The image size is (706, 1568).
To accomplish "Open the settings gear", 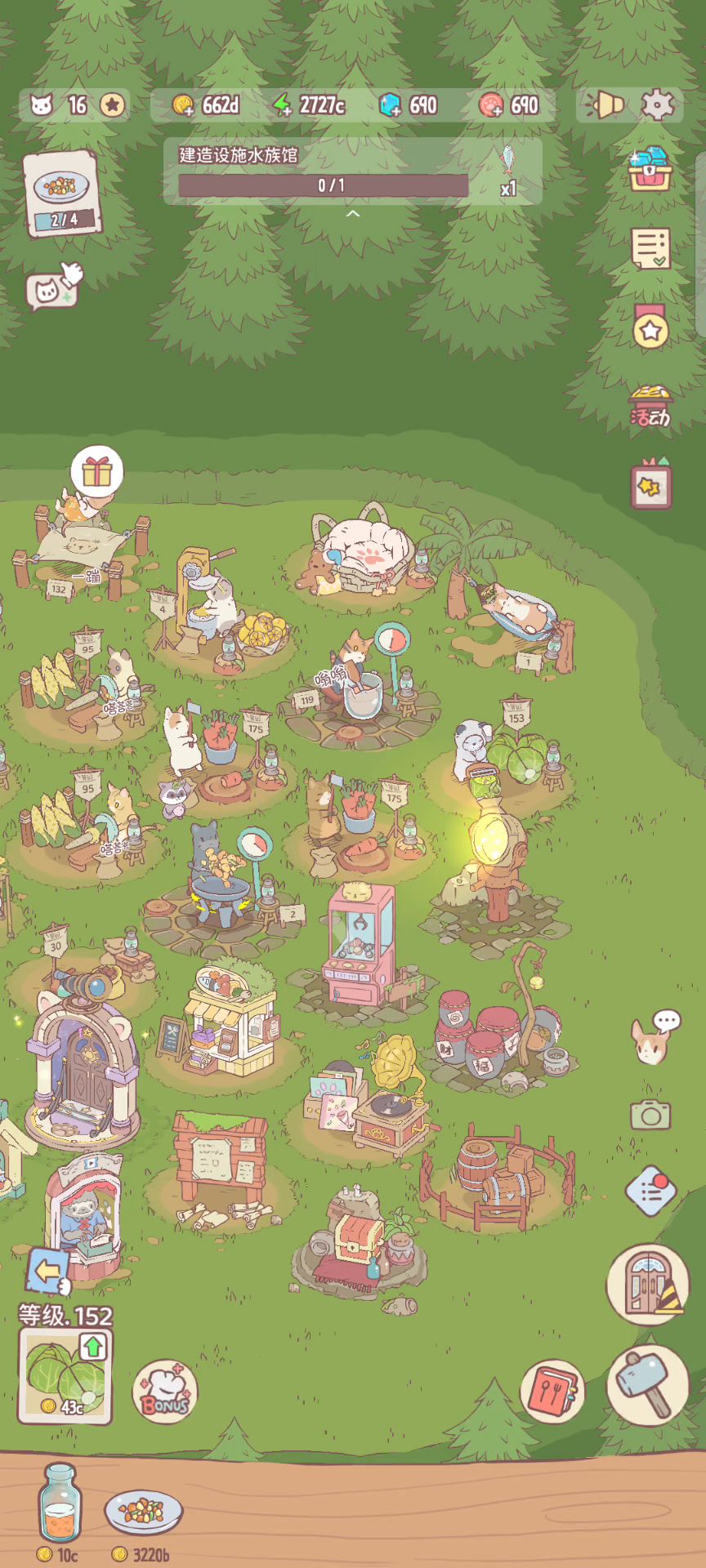I will coord(657,105).
